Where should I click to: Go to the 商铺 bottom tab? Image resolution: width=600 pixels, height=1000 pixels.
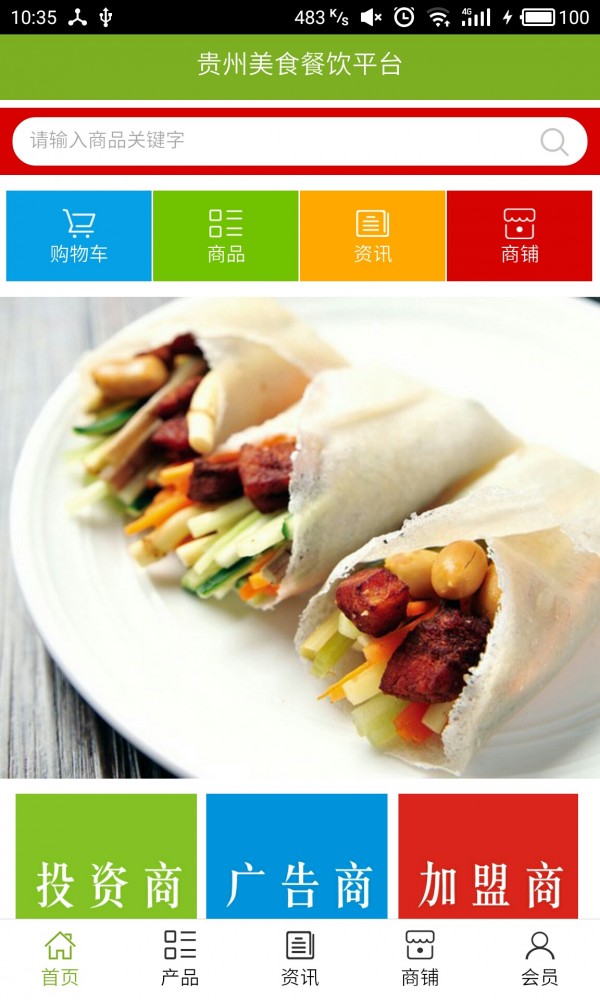click(x=420, y=958)
